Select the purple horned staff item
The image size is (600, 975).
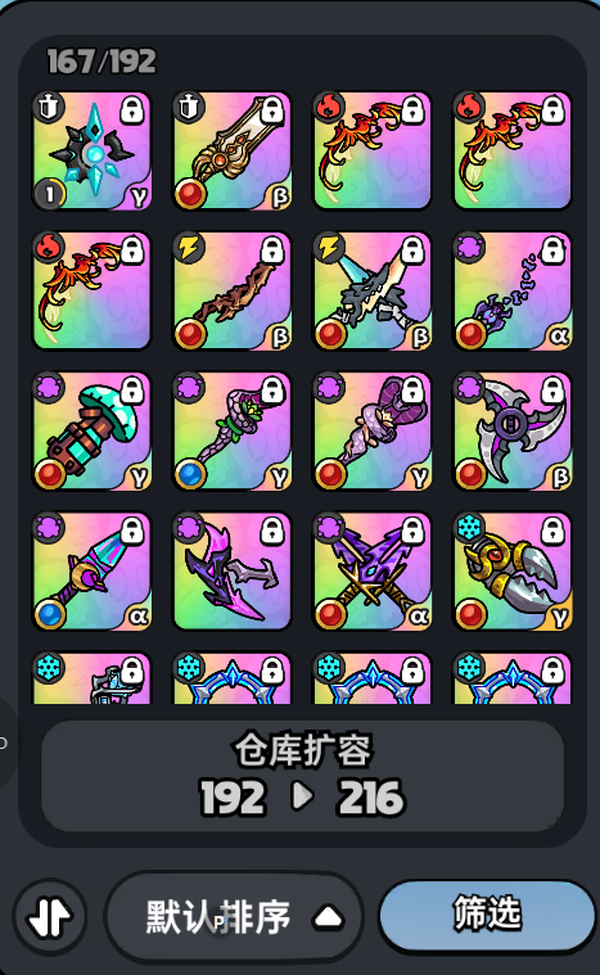point(372,430)
